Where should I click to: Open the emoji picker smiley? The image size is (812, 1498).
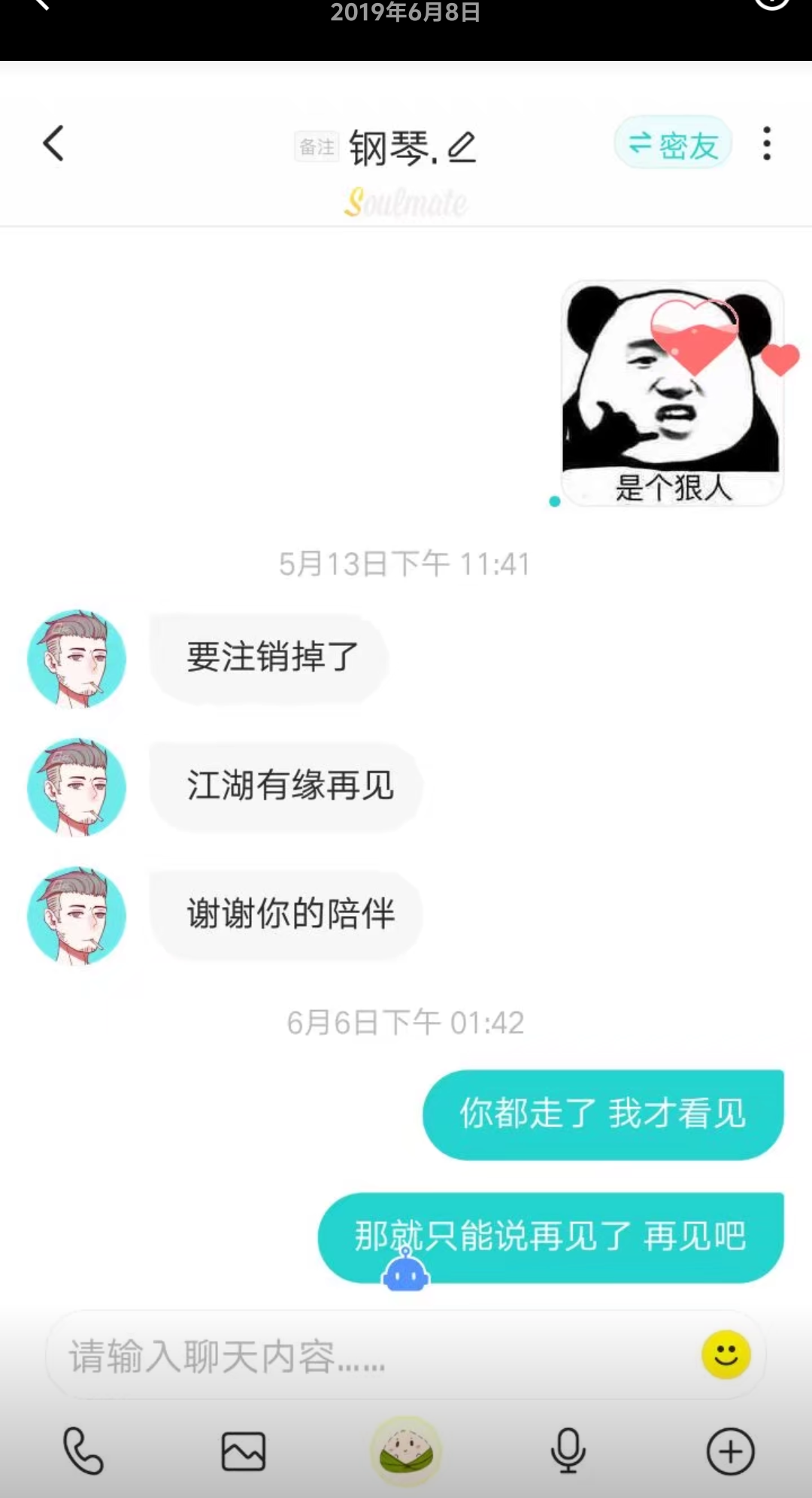[726, 1355]
